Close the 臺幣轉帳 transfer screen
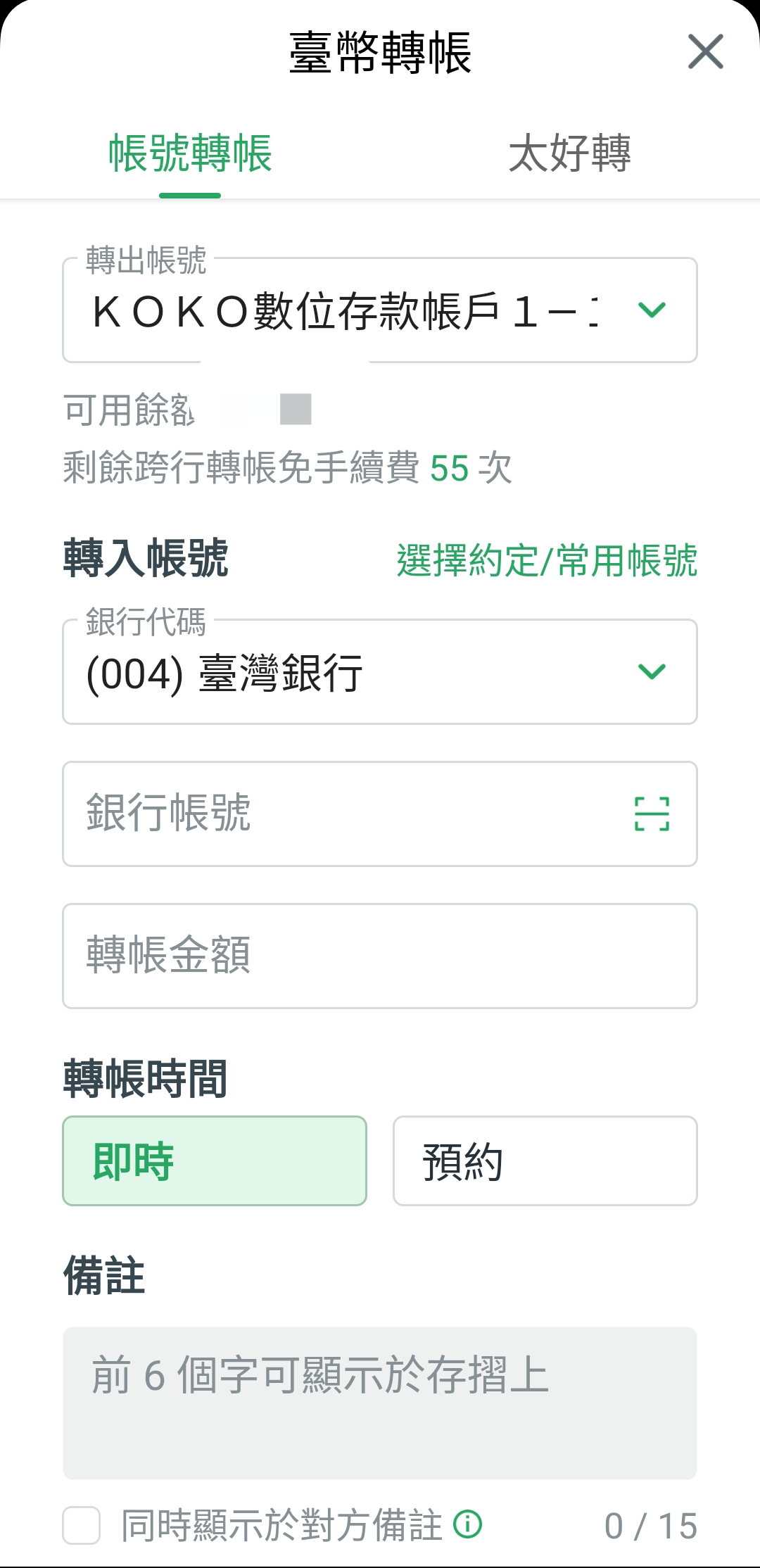This screenshot has height=1568, width=760. click(x=705, y=52)
